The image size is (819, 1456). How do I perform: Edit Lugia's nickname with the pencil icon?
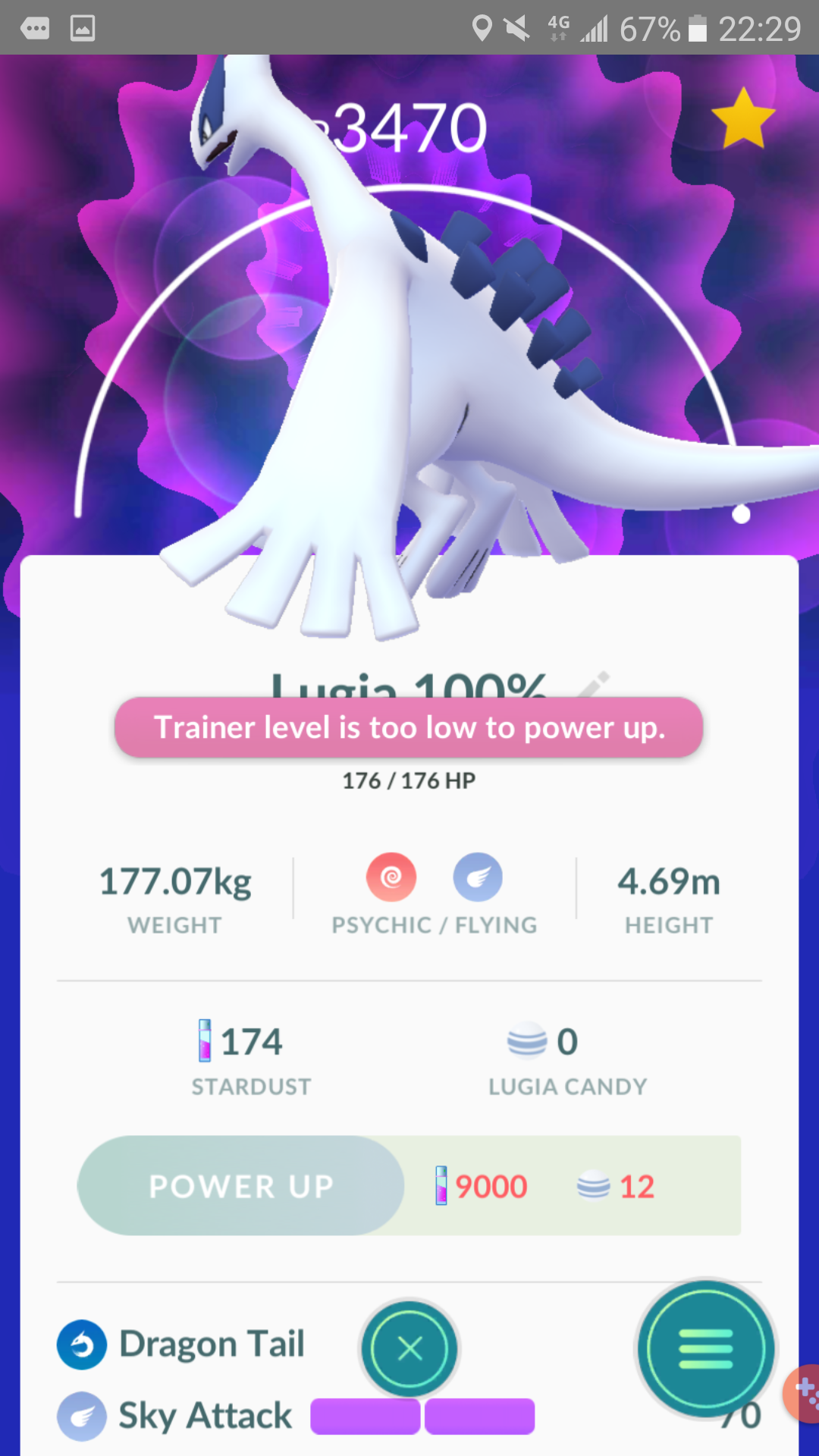595,684
